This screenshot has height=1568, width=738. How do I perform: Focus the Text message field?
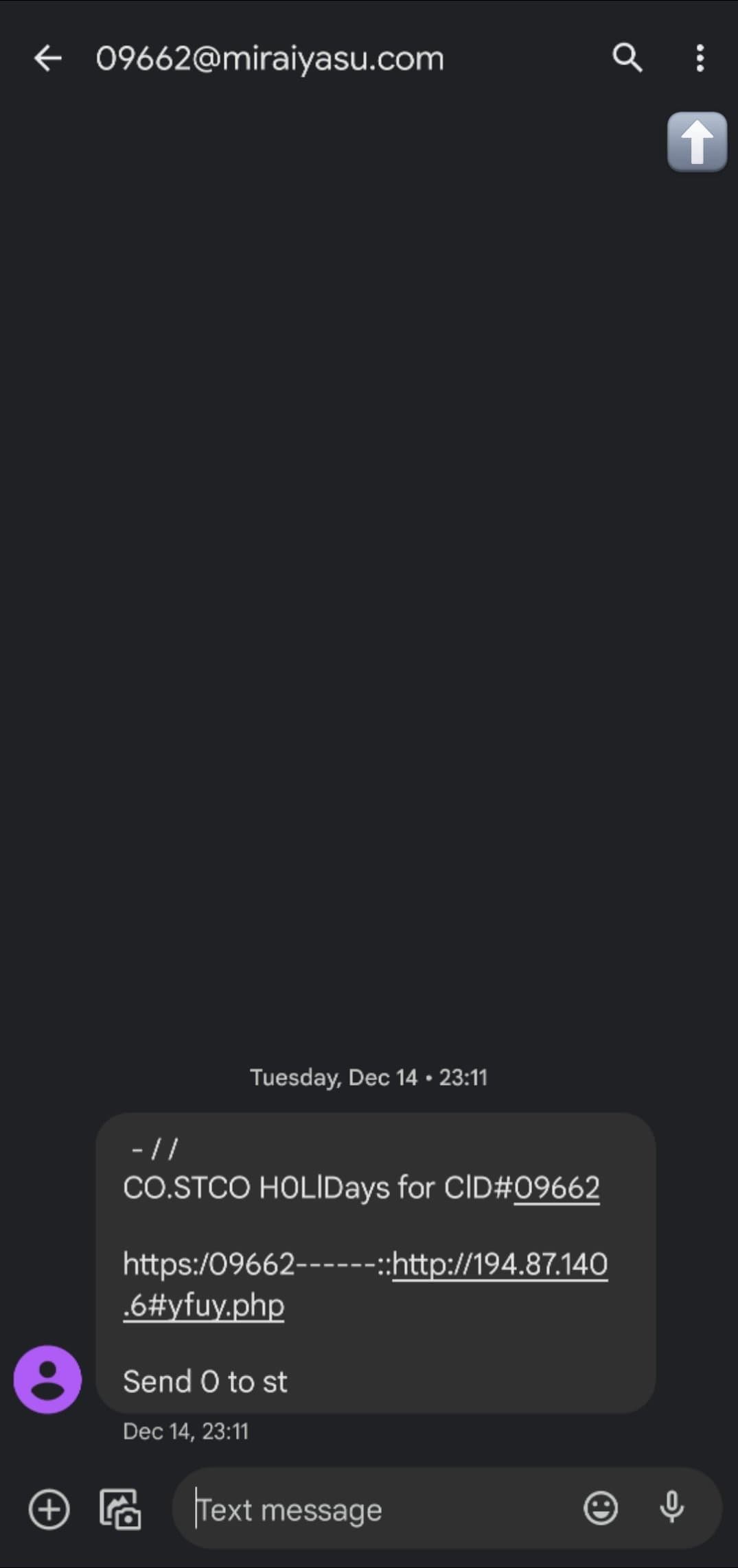[378, 1509]
